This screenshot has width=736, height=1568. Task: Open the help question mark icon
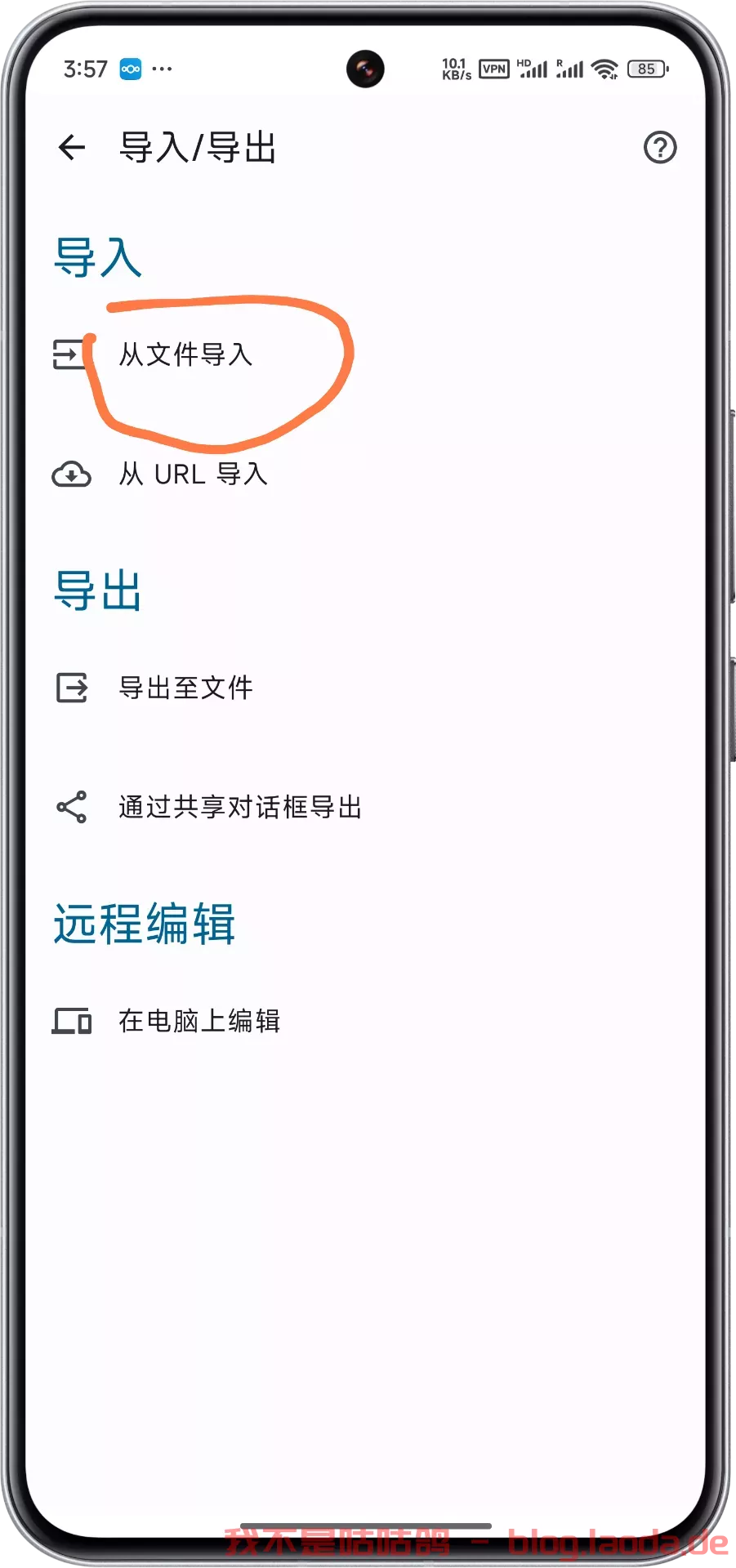click(x=660, y=148)
